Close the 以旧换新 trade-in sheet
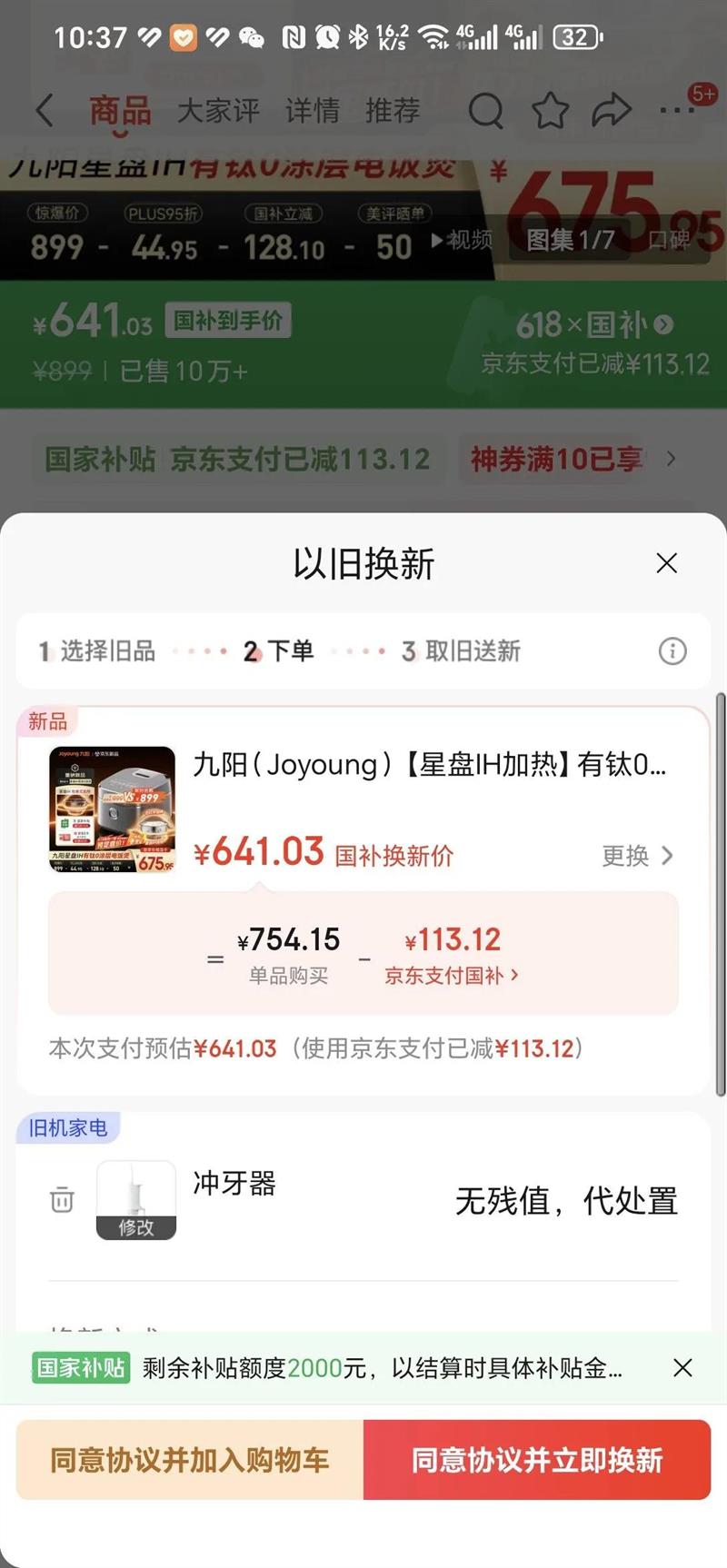 [x=666, y=563]
